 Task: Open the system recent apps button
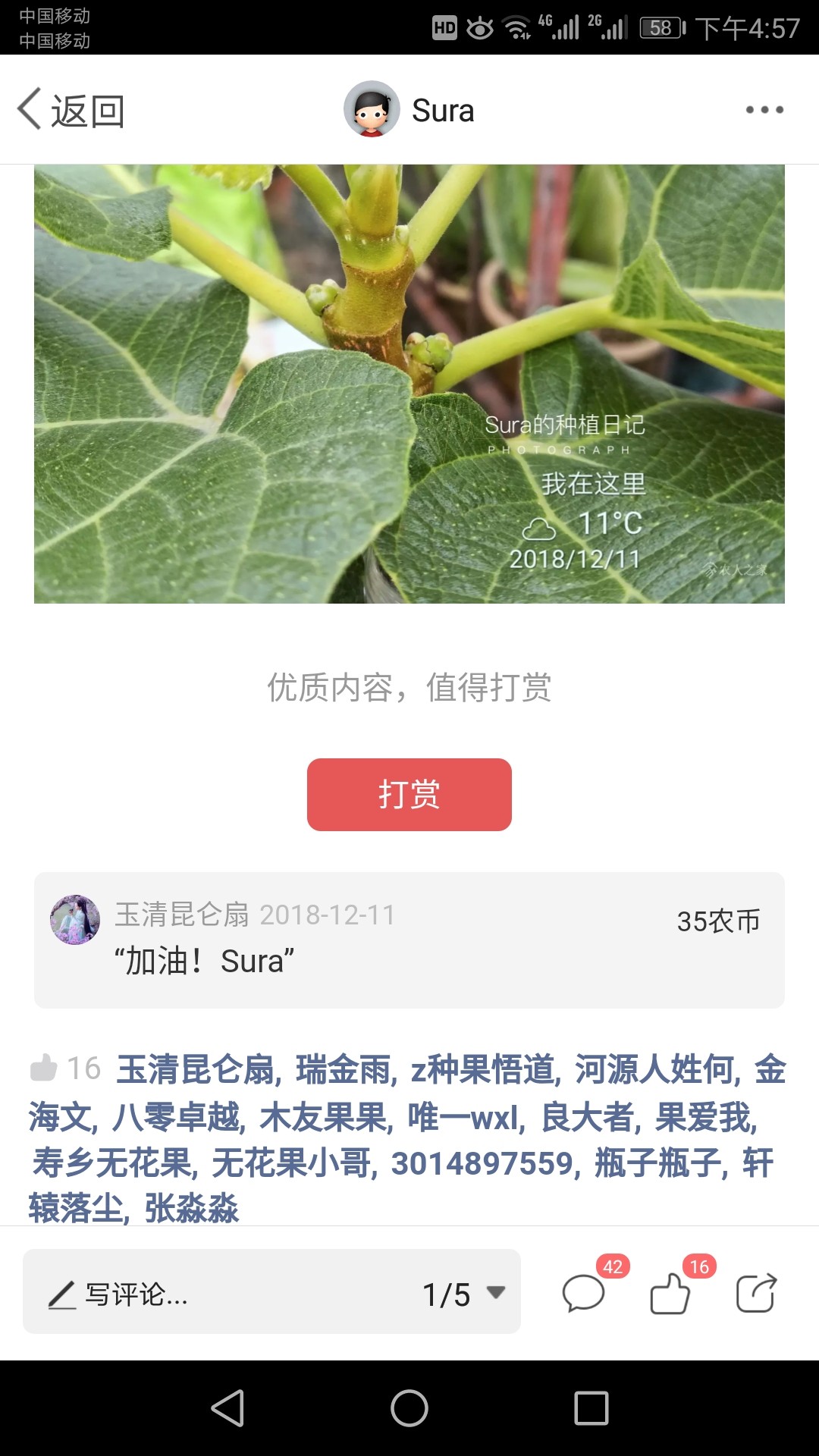click(591, 1408)
